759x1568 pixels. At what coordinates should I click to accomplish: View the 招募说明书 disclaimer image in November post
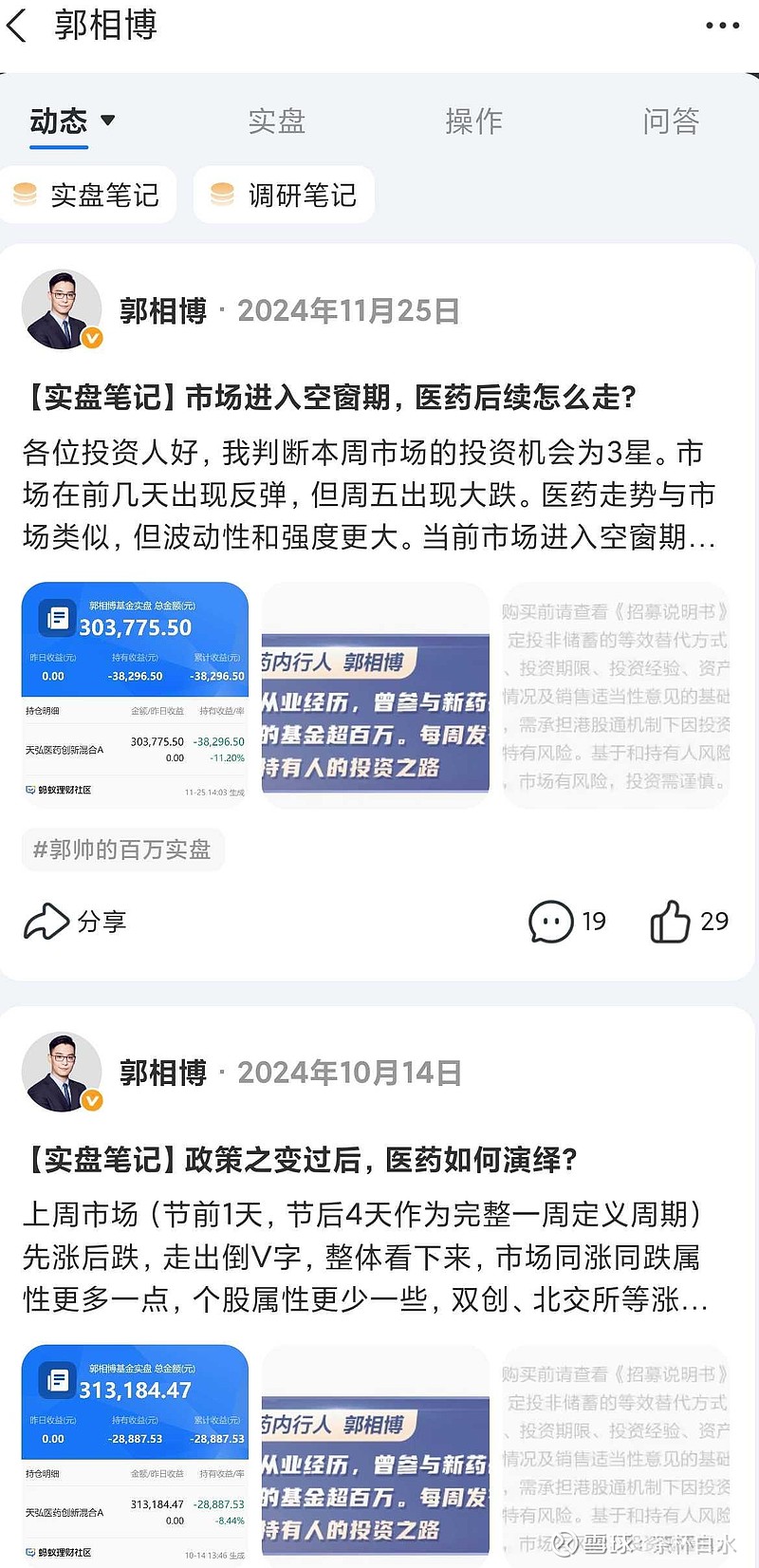pos(616,696)
